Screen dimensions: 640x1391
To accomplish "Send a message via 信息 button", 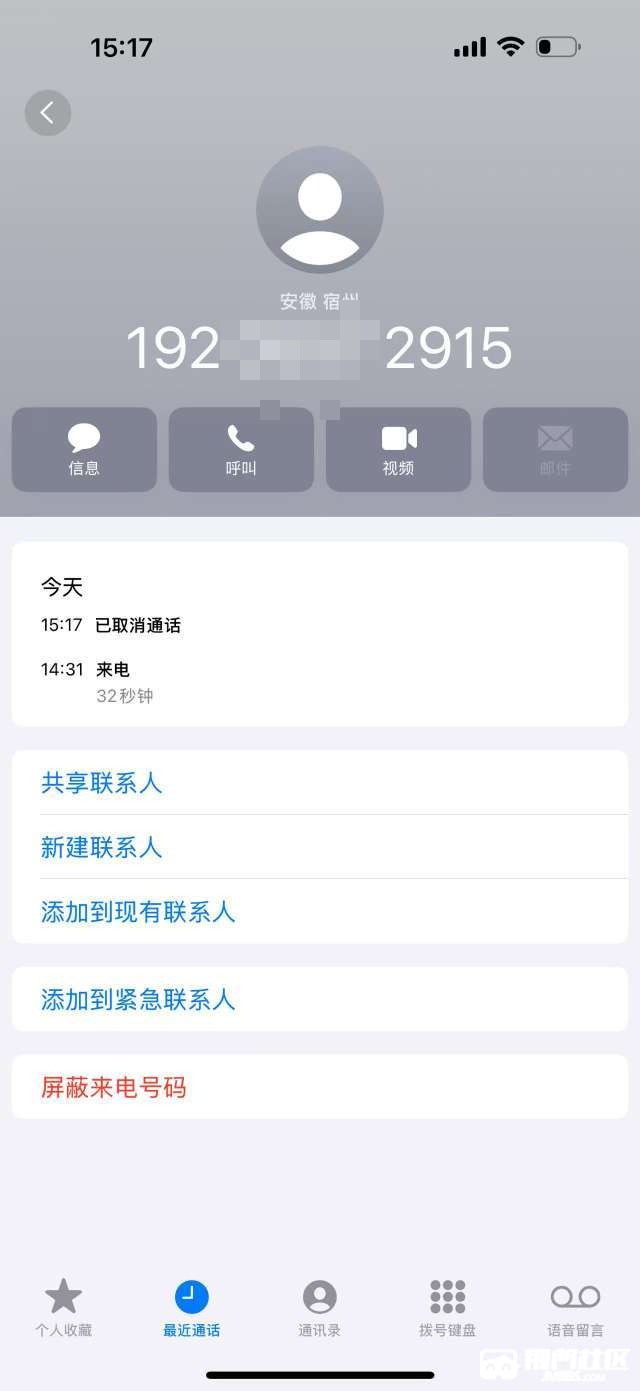I will 84,449.
